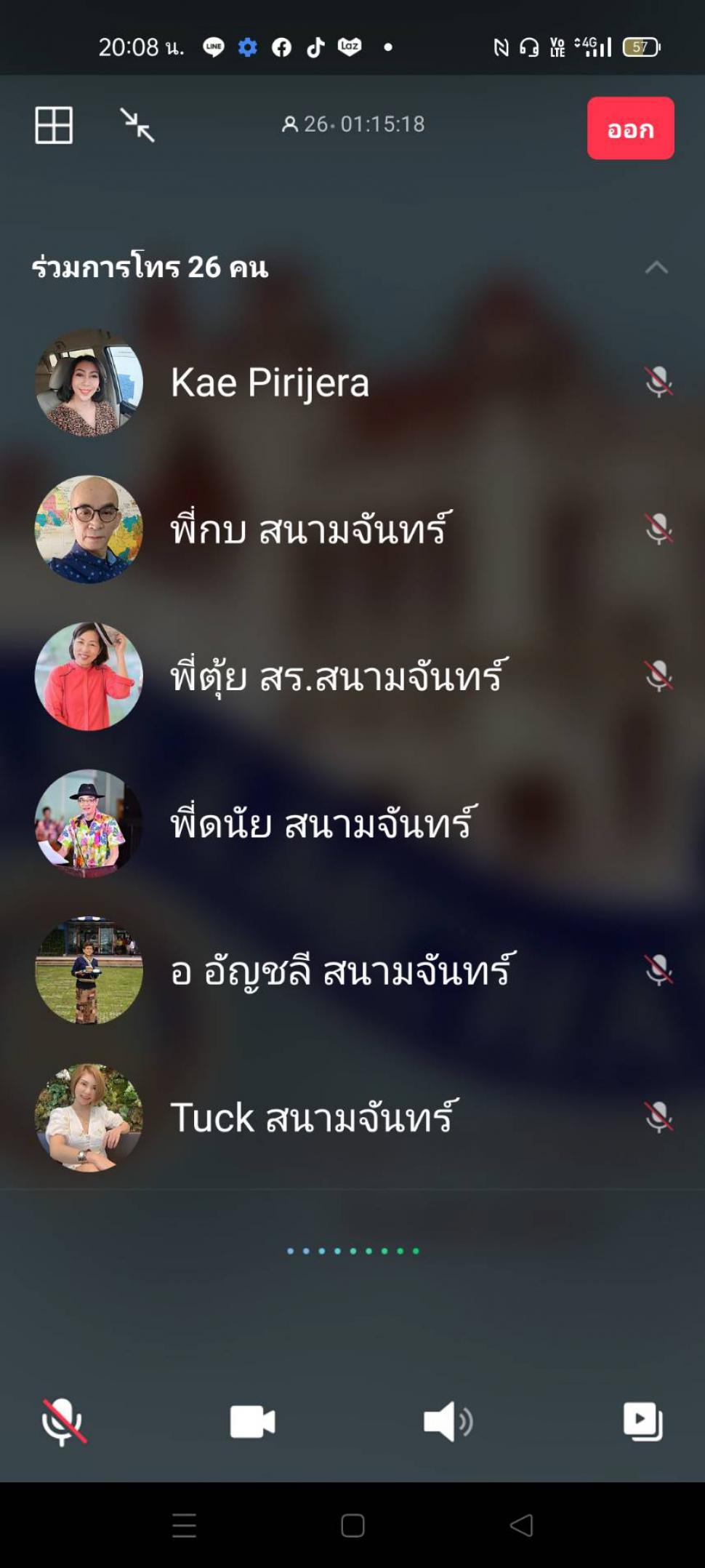Select participant พี่ดนัย สนามจันทร์
705x1568 pixels.
pyautogui.click(x=352, y=823)
